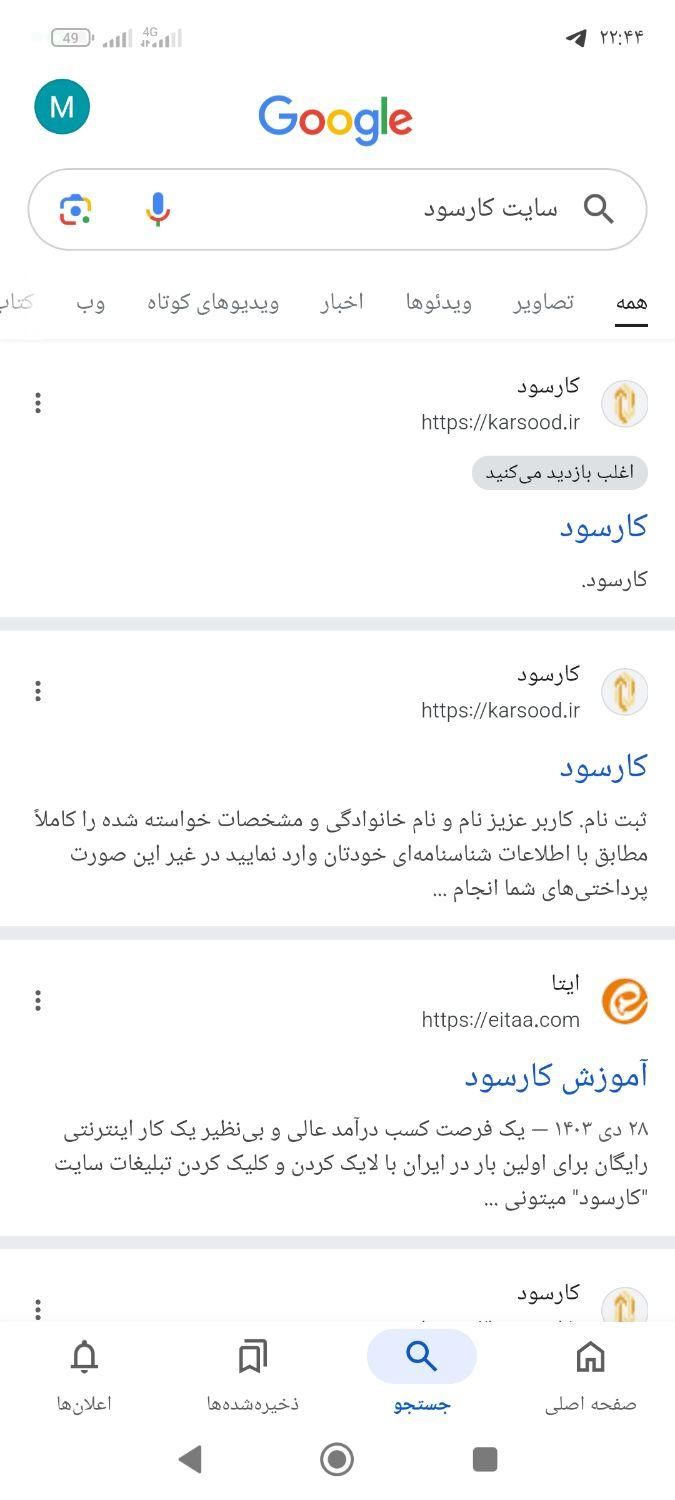Open ذخیره‌شده‌ها saved items
Screen dimensions: 675x1500
(x=253, y=1376)
